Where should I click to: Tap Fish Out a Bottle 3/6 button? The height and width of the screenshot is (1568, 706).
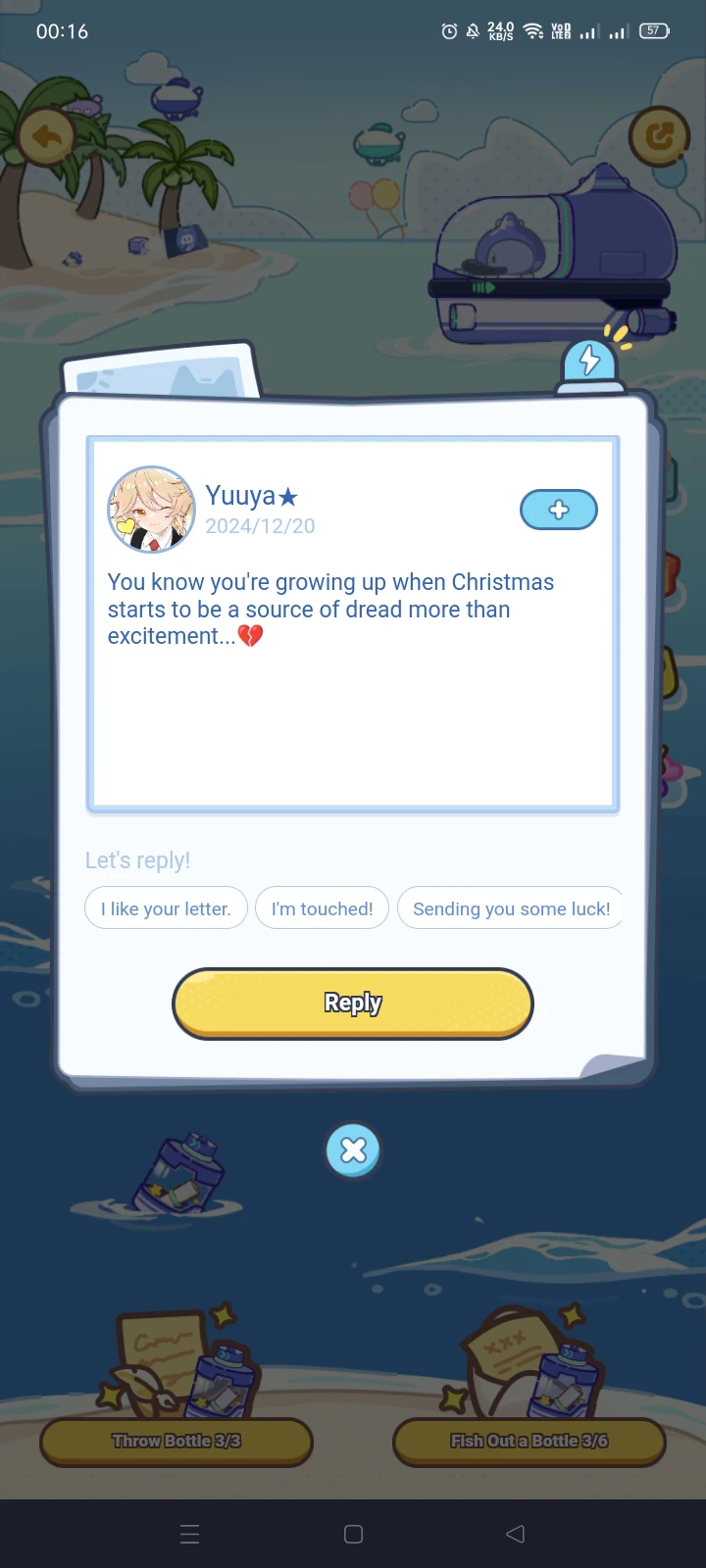point(529,1441)
